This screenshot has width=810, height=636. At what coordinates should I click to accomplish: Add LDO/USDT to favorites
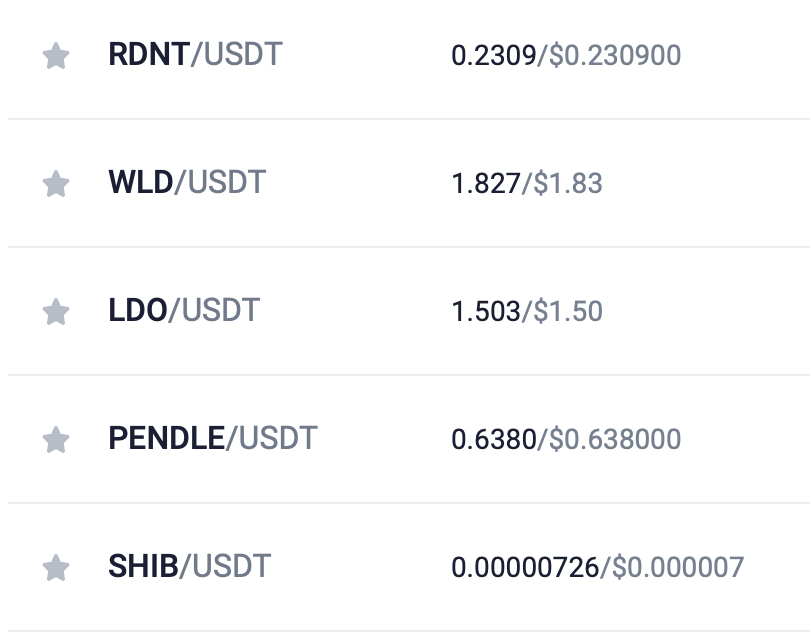click(56, 312)
